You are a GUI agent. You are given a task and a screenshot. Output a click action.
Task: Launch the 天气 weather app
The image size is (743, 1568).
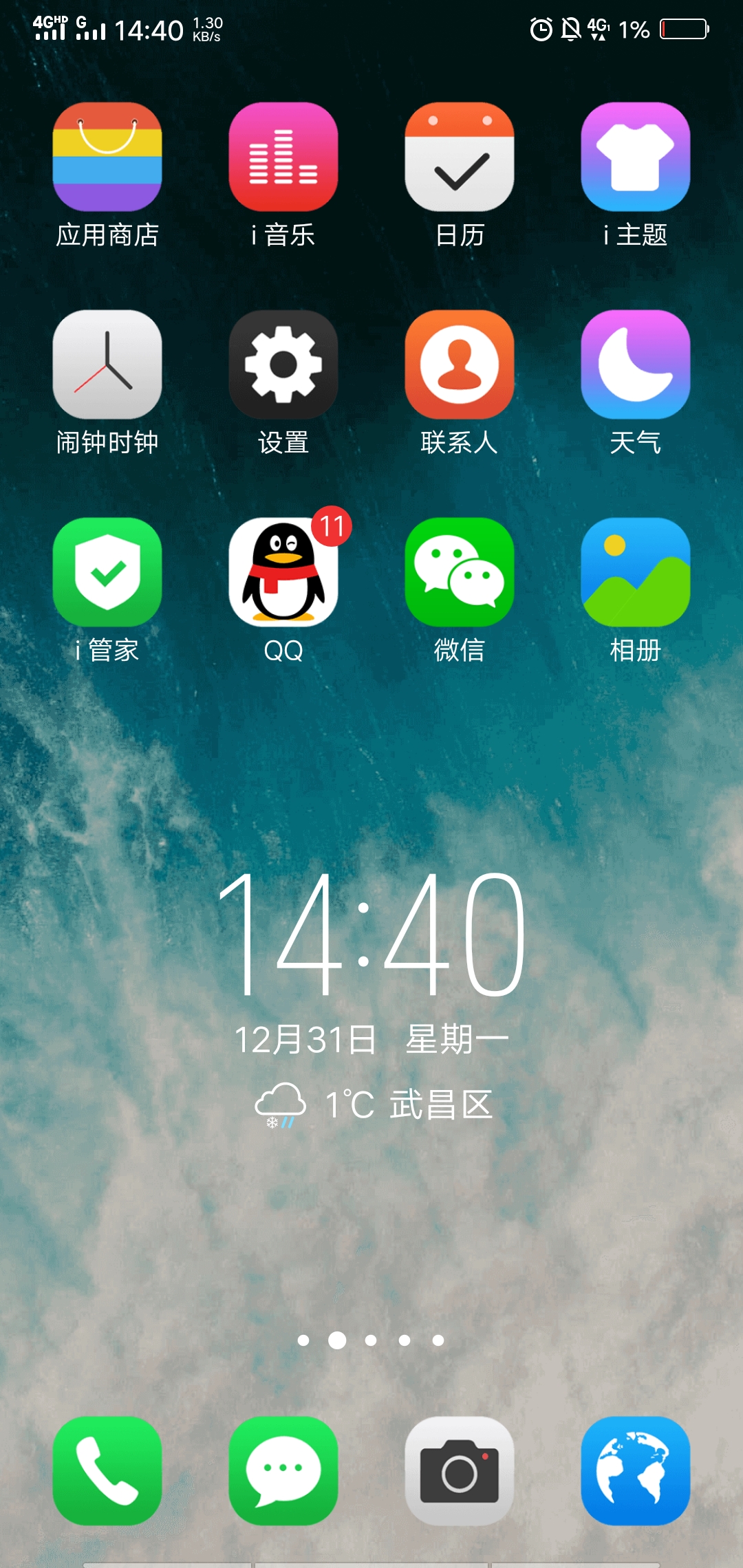tap(636, 364)
